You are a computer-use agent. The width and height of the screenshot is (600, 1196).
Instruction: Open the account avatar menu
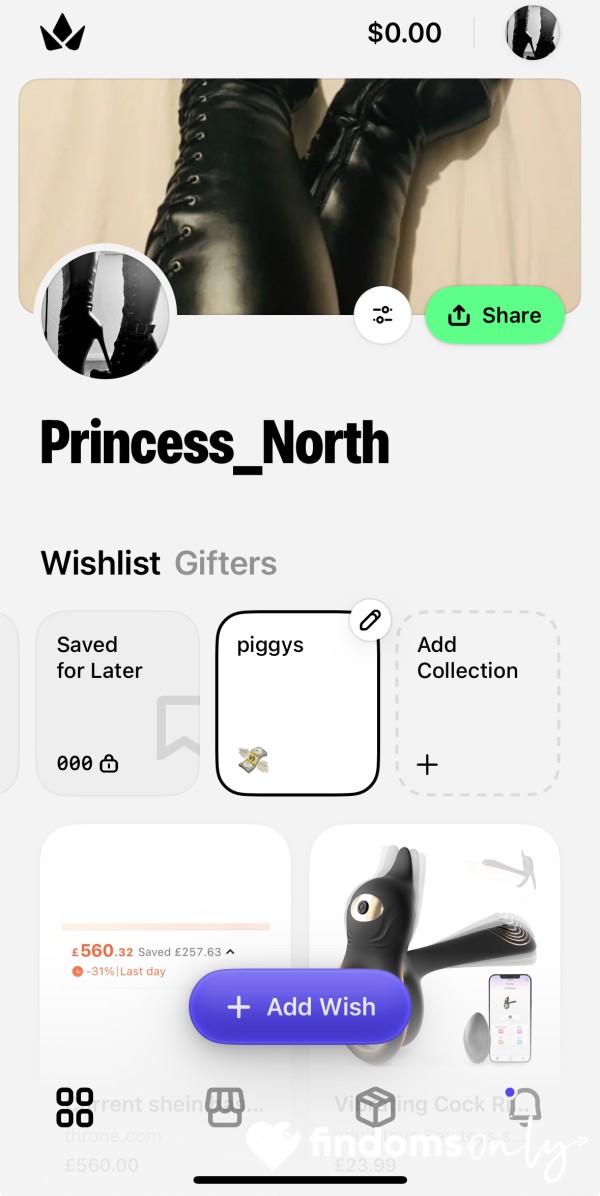[x=532, y=33]
